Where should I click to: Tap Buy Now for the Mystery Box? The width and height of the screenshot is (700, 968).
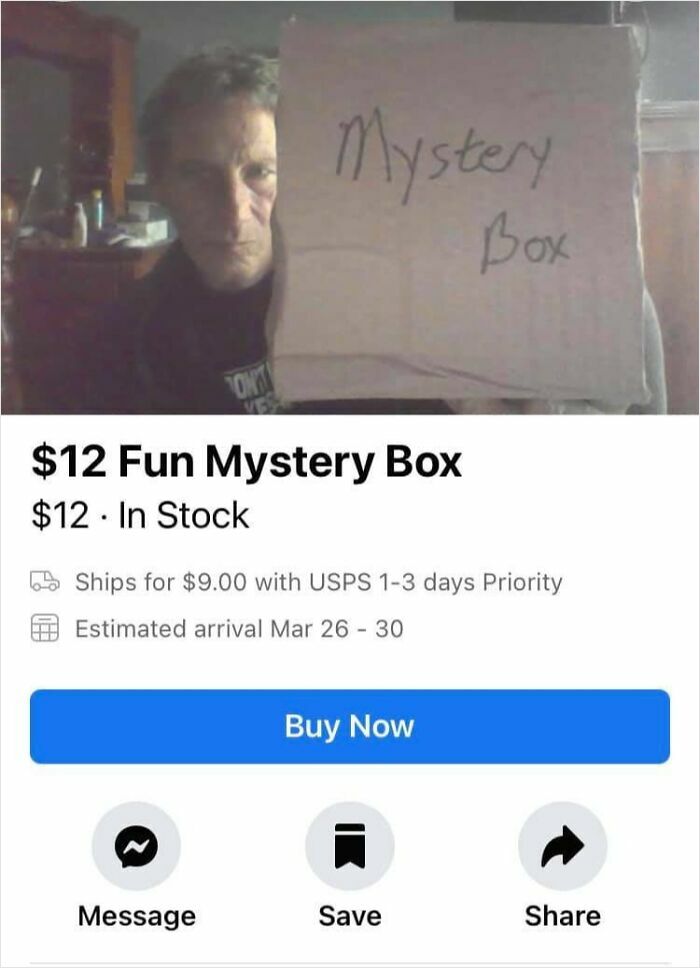[349, 726]
